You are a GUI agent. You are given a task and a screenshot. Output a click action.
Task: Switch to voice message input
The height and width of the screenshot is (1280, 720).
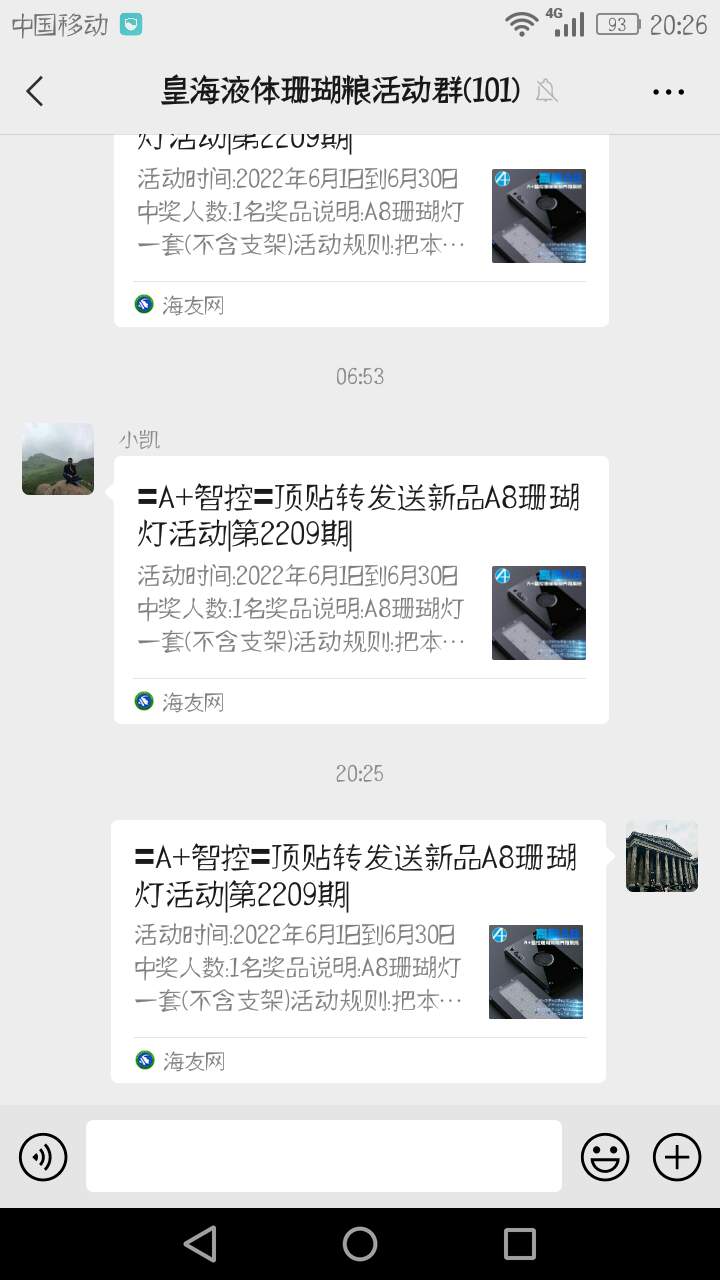click(43, 1157)
